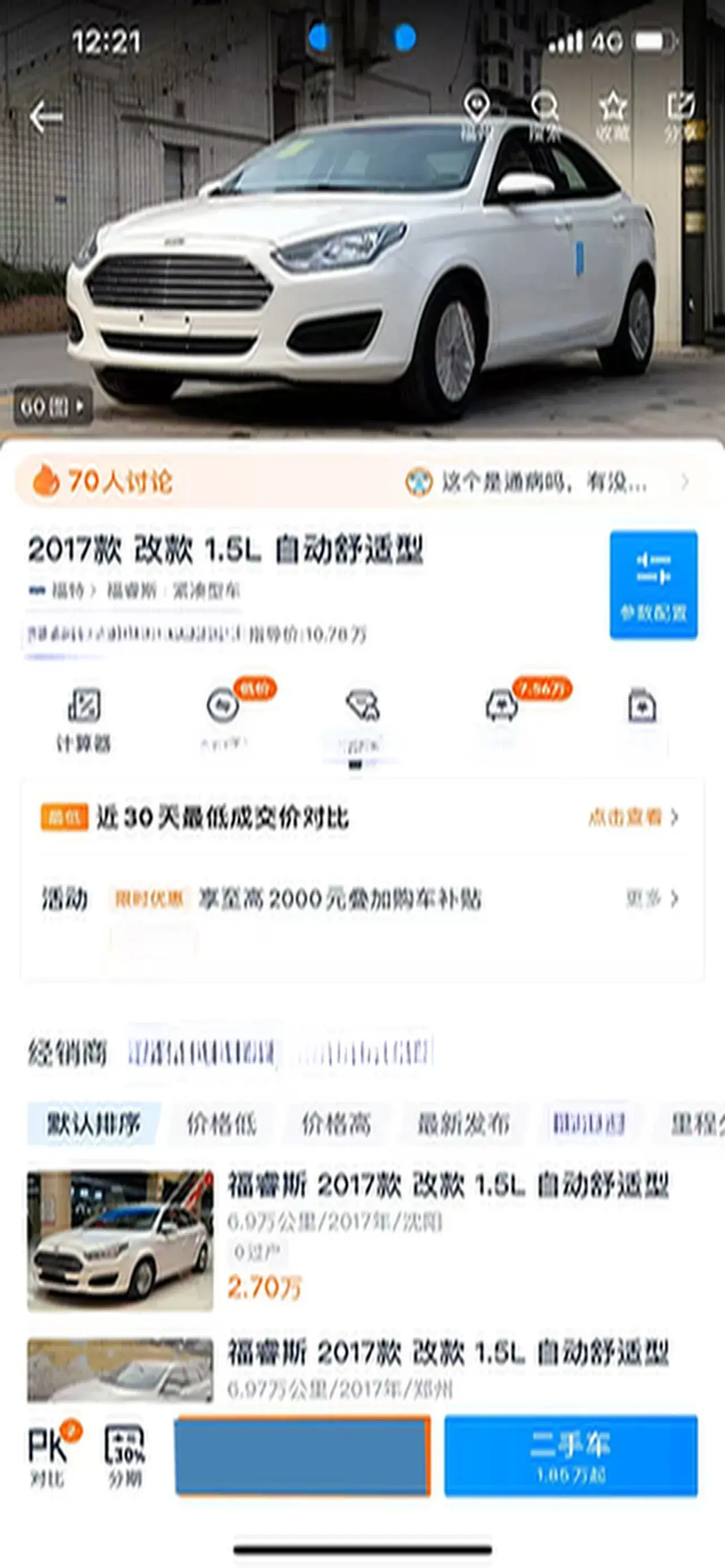Open 分期 installment option
Screen dimensions: 725x1568
[125, 1455]
